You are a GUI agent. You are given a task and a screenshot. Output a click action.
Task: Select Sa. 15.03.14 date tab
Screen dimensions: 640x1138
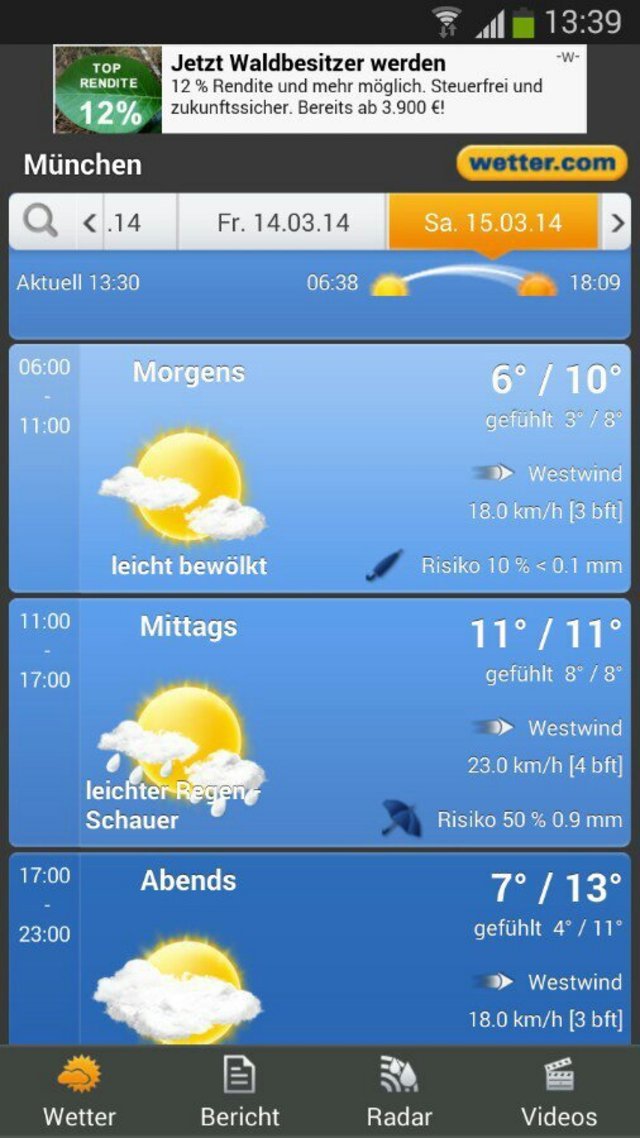(x=492, y=222)
